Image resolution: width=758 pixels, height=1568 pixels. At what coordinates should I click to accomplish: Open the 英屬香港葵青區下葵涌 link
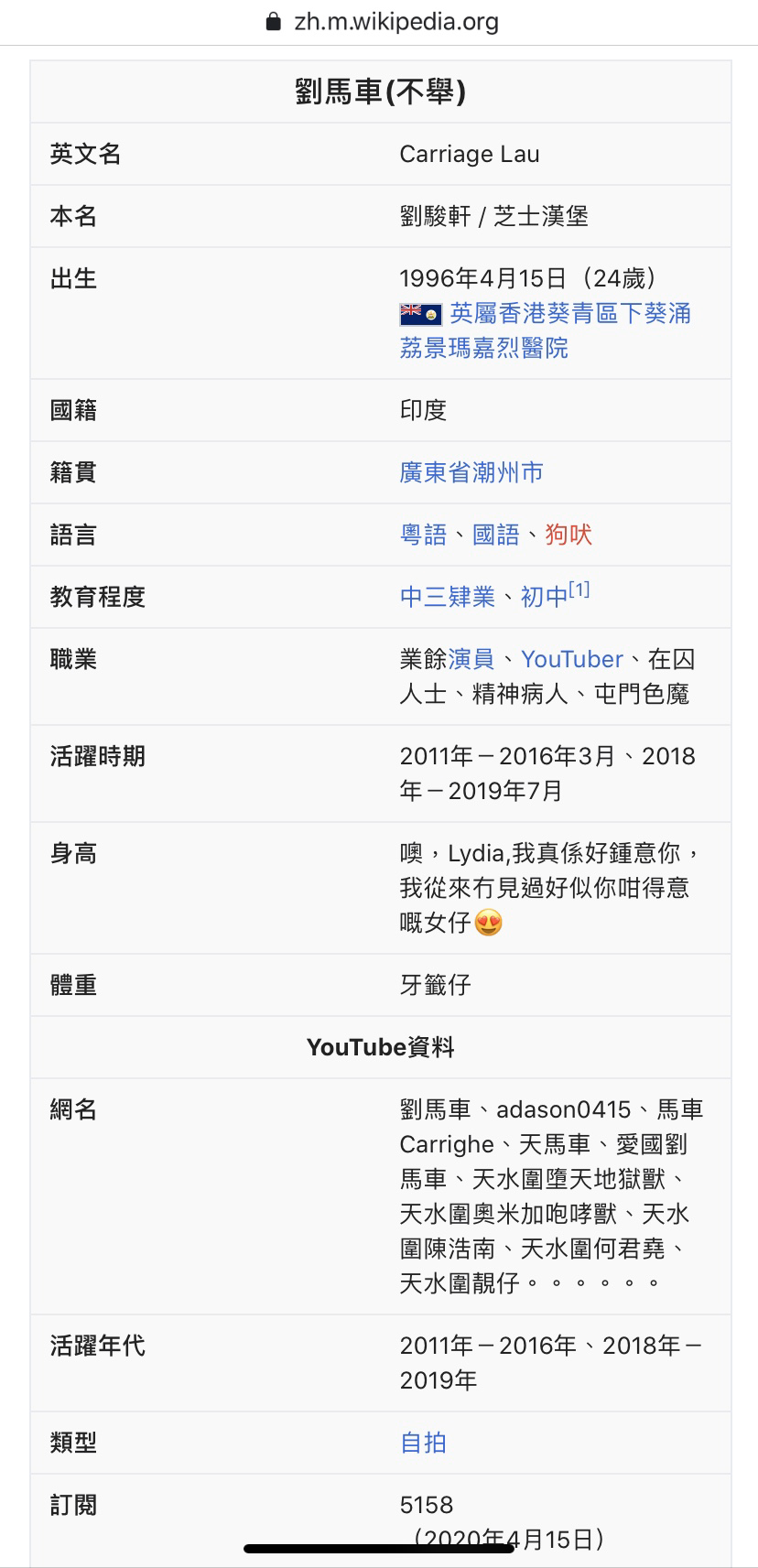tap(570, 314)
